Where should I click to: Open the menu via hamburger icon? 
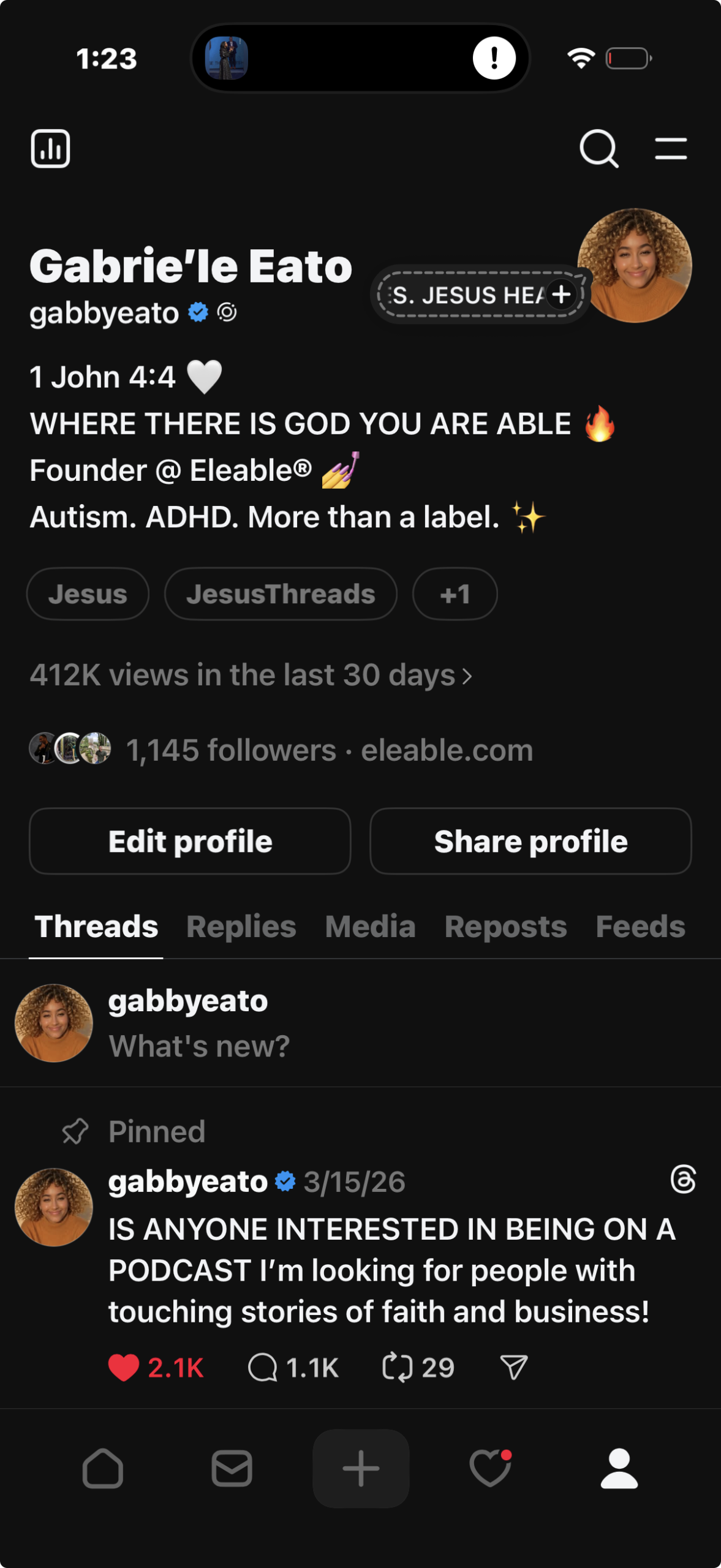click(x=671, y=148)
